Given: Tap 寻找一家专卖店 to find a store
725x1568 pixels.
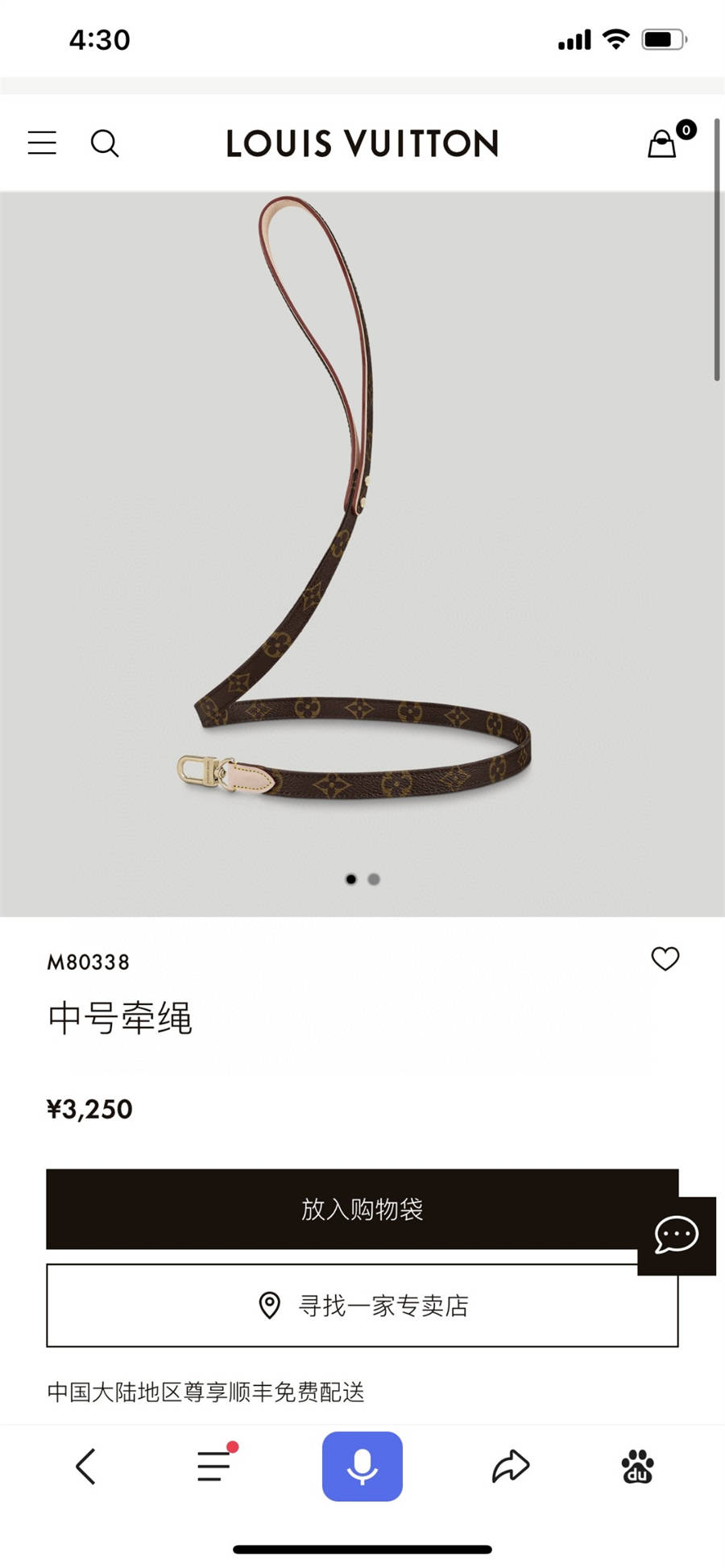Looking at the screenshot, I should [x=362, y=1305].
